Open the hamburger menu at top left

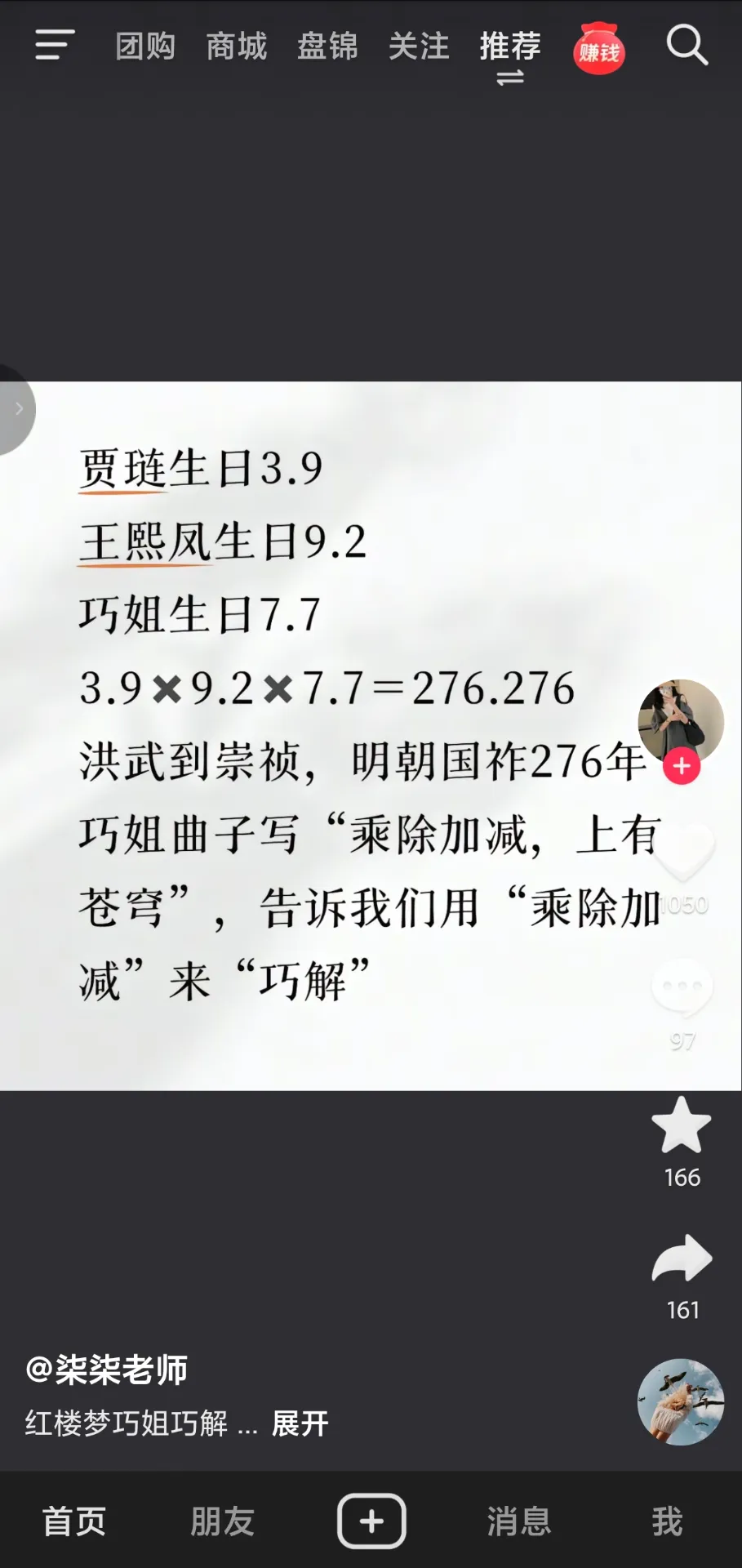(54, 45)
